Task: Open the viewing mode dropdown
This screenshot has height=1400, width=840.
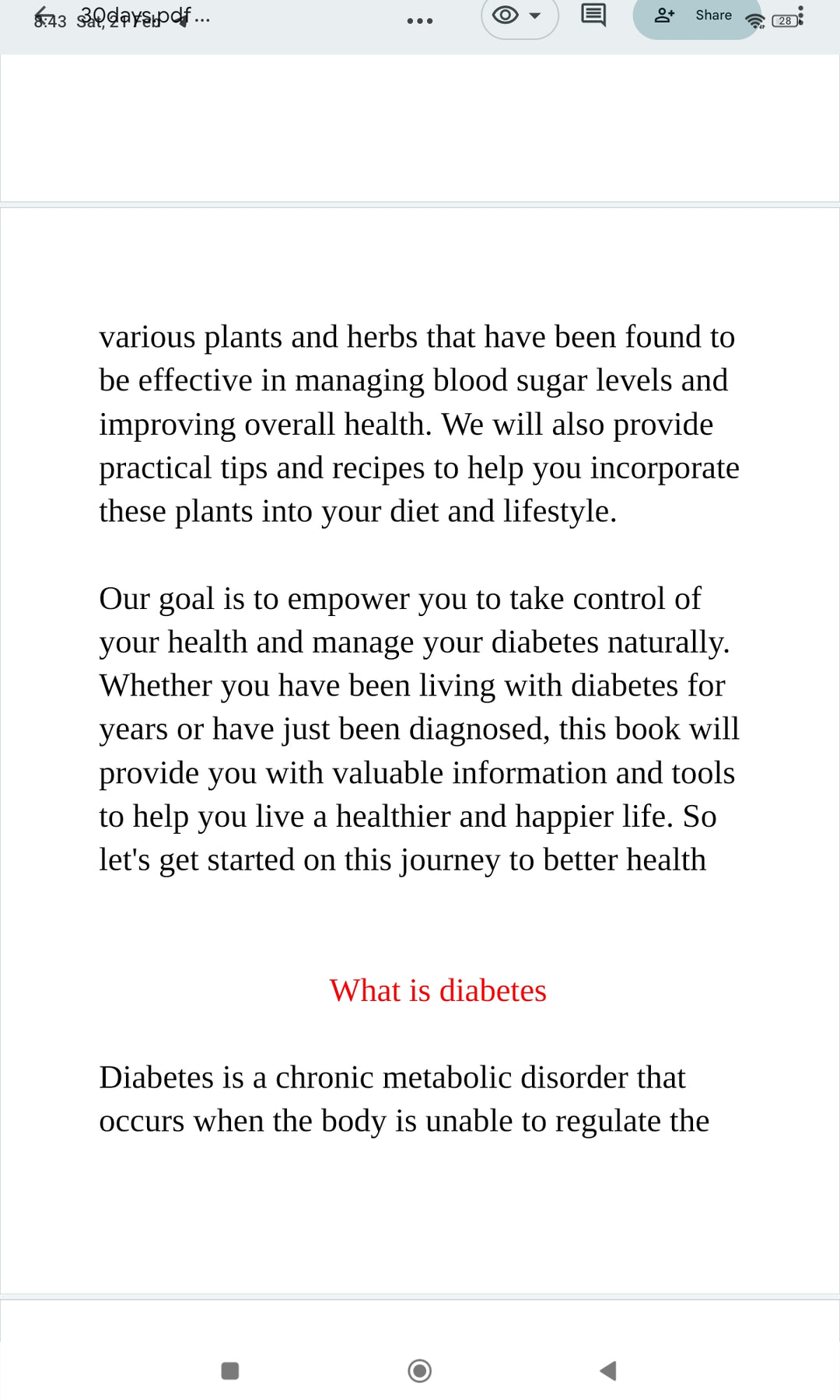Action: pyautogui.click(x=520, y=16)
